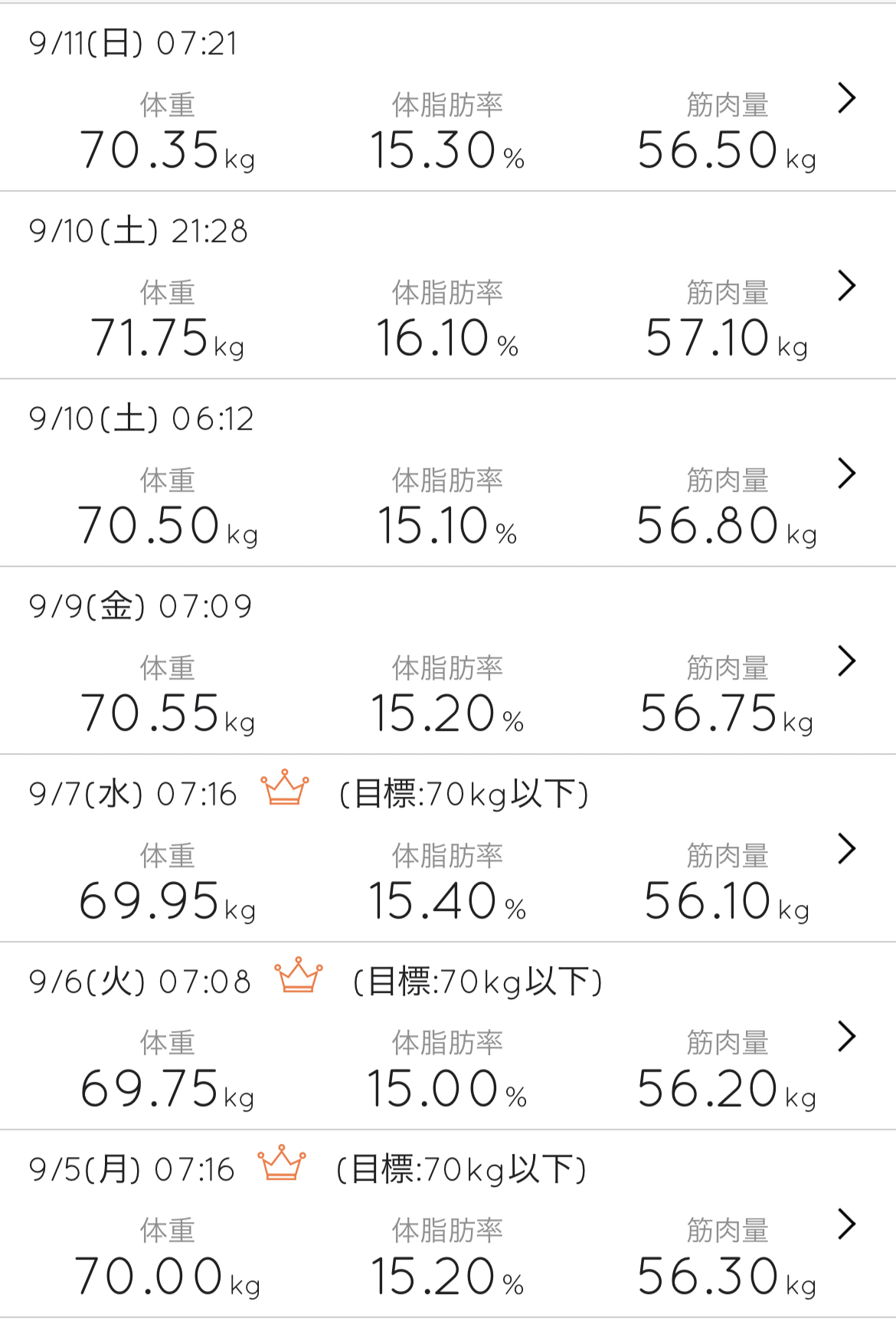Viewport: 896px width, 1324px height.
Task: Open the 9/10(土) 06:12 weight record
Action: click(x=845, y=474)
